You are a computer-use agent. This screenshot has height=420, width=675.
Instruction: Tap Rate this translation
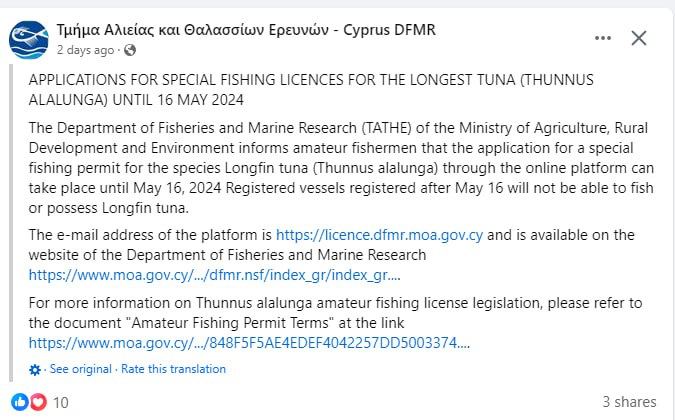[x=173, y=369]
